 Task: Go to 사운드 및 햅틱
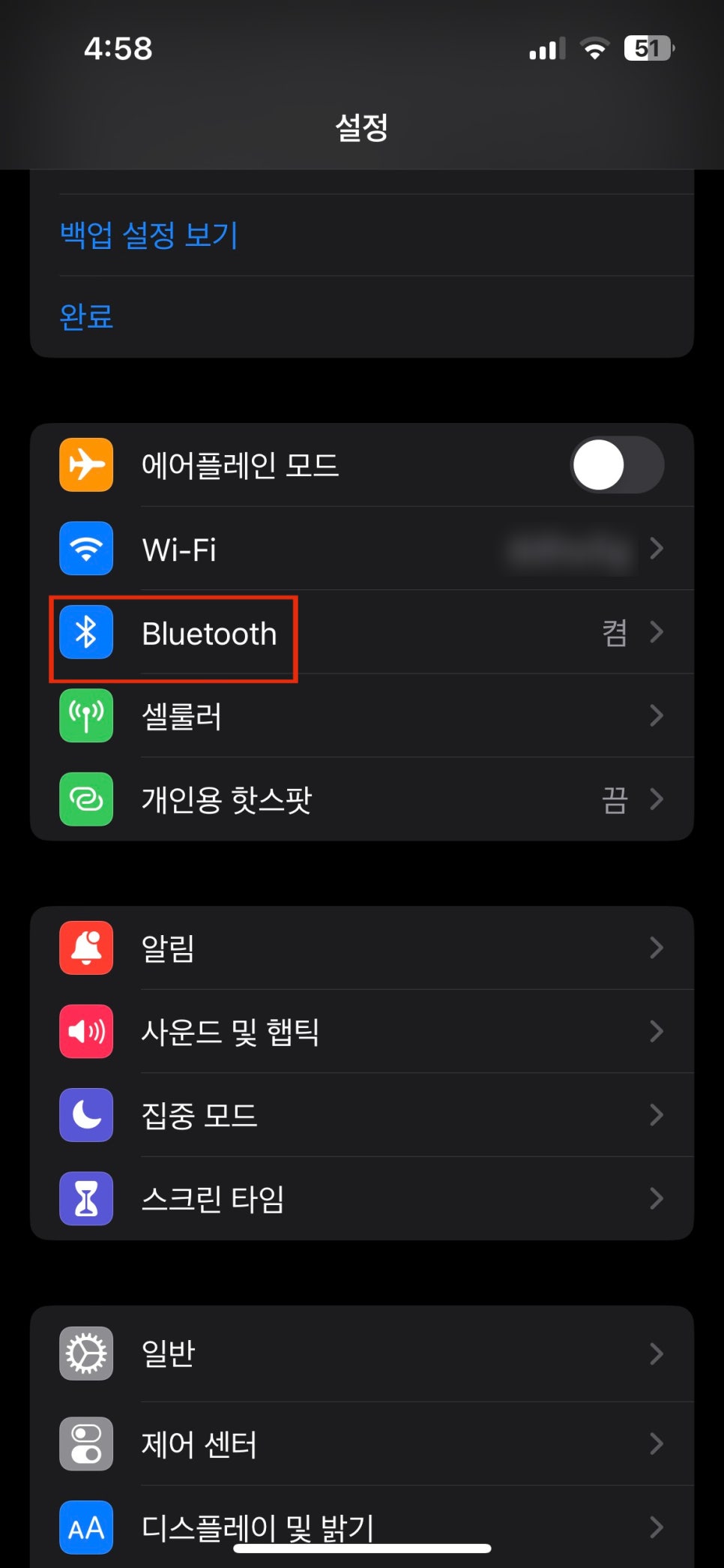pyautogui.click(x=362, y=1032)
